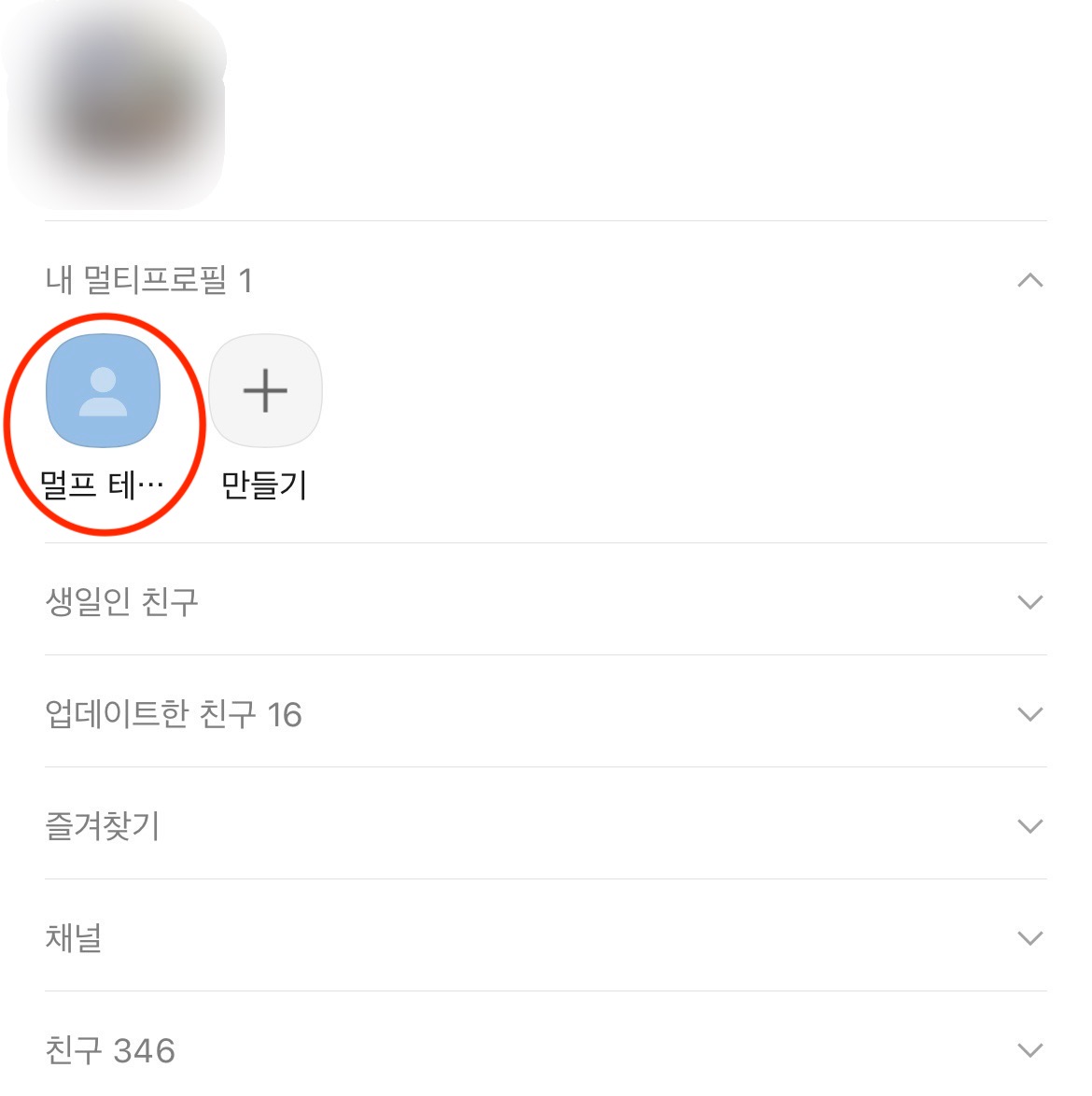The width and height of the screenshot is (1092, 1096).
Task: Expand the 업데이트한 친구 16 section
Action: pos(1029,713)
